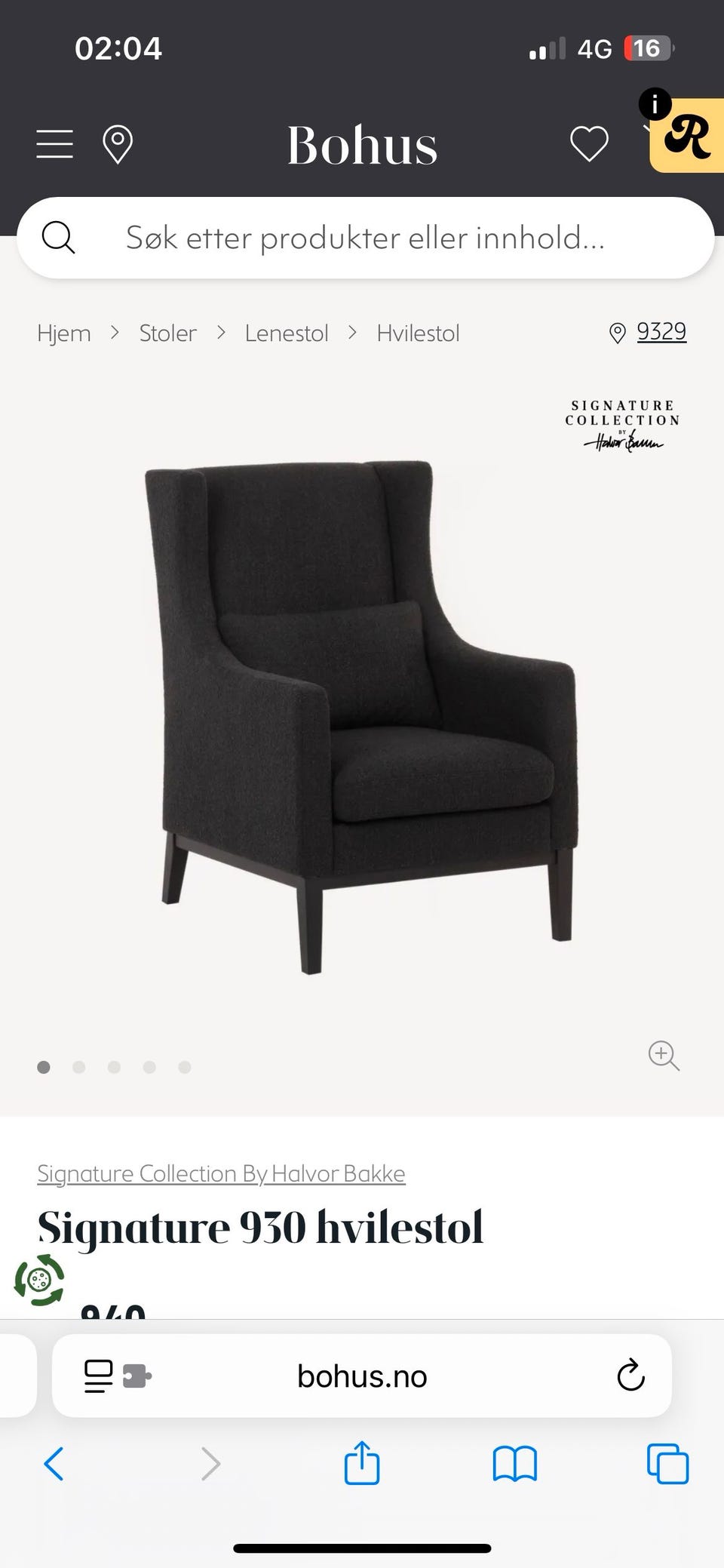The width and height of the screenshot is (724, 1568).
Task: Zoom in on the chair image
Action: click(x=664, y=1055)
